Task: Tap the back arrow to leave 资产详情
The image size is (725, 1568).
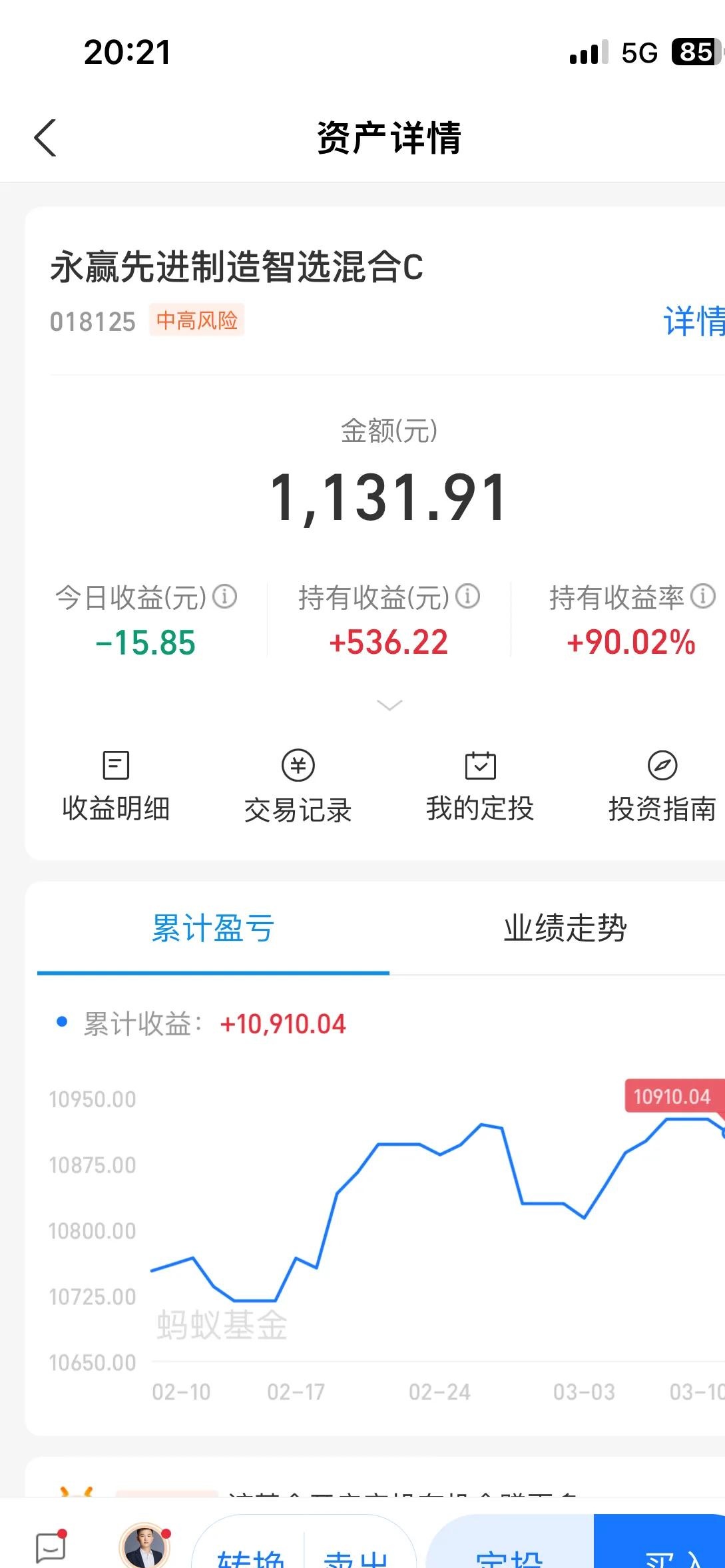Action: click(x=44, y=136)
